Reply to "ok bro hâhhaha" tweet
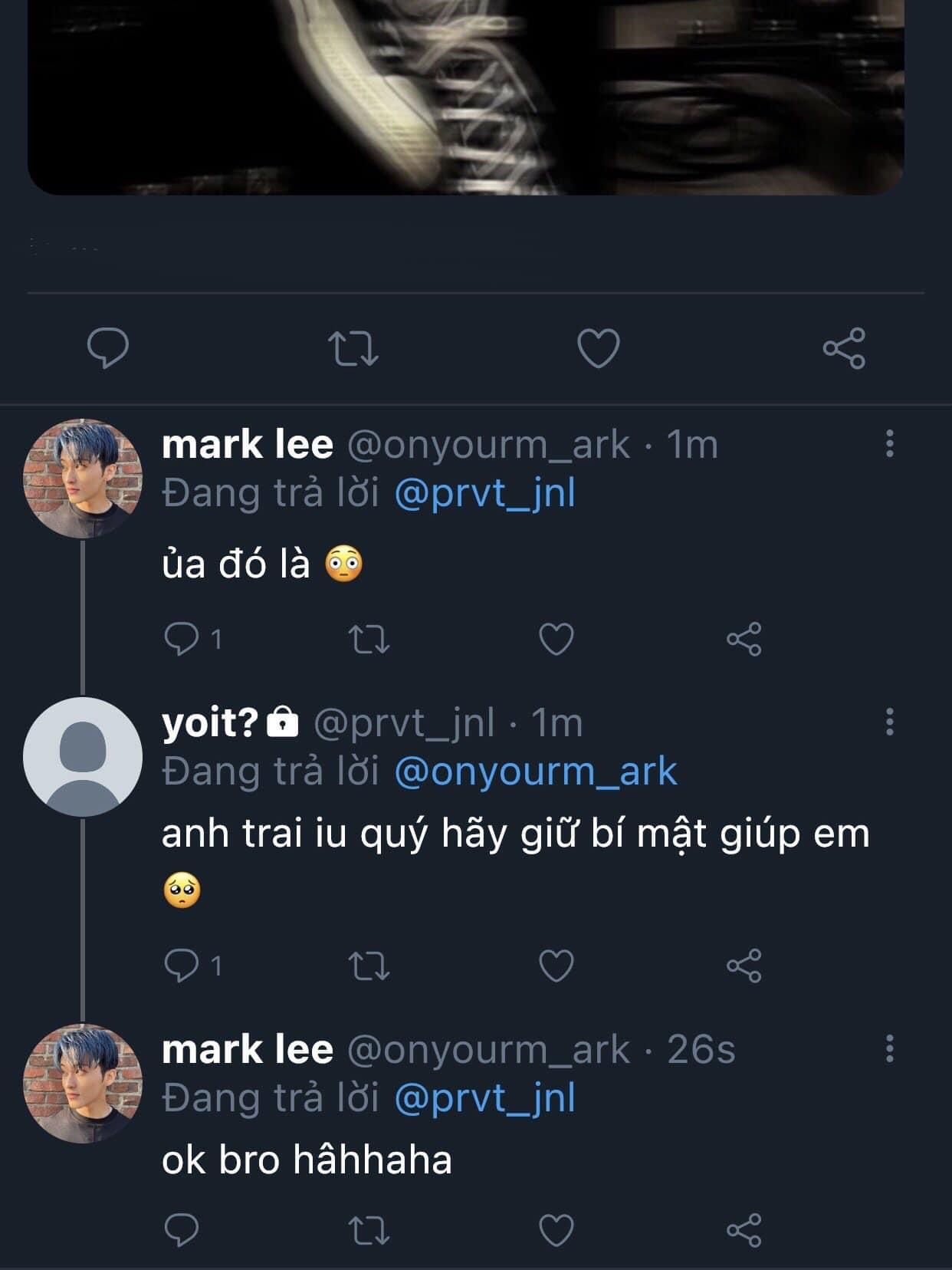This screenshot has width=952, height=1270. pos(182,1230)
